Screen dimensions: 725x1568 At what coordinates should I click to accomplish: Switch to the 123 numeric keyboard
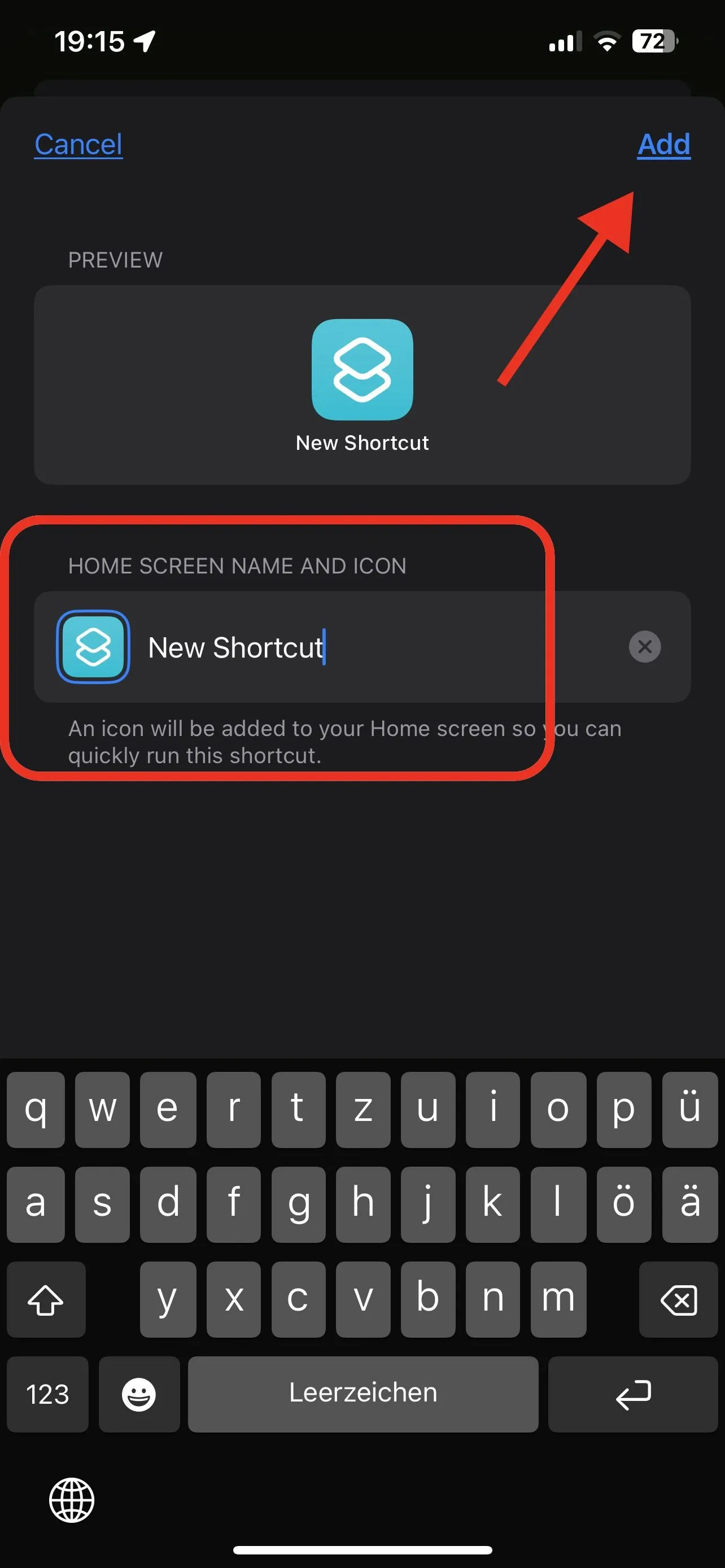click(x=47, y=1394)
